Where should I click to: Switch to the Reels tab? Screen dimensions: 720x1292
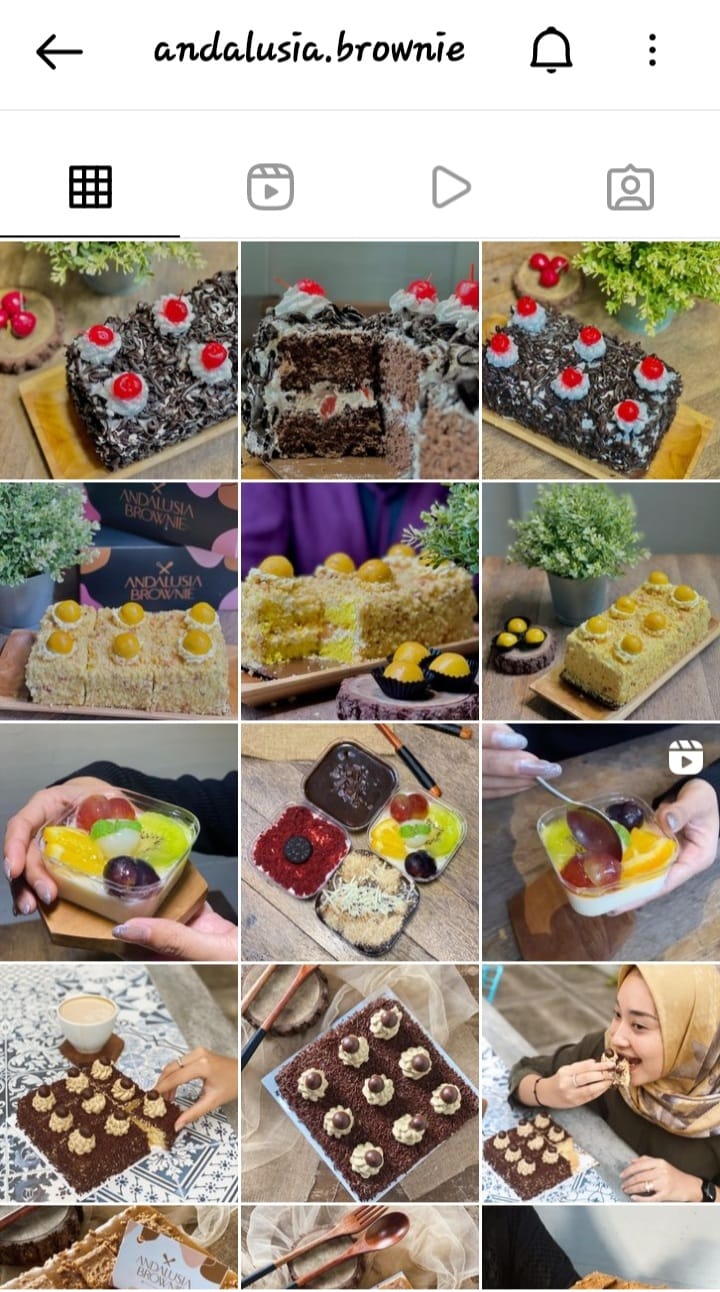point(270,187)
